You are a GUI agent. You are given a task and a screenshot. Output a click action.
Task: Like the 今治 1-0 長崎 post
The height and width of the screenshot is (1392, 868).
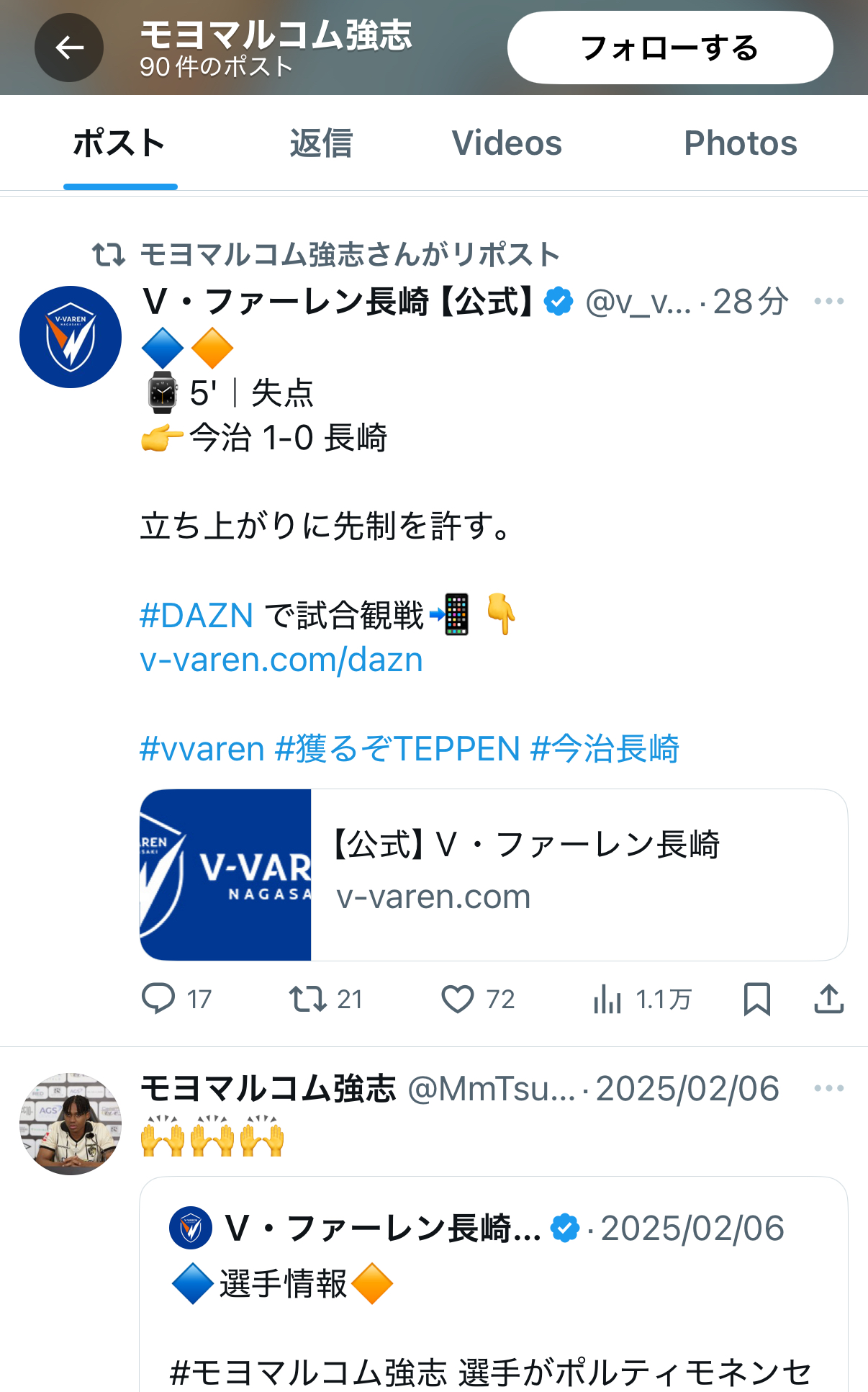(x=458, y=999)
